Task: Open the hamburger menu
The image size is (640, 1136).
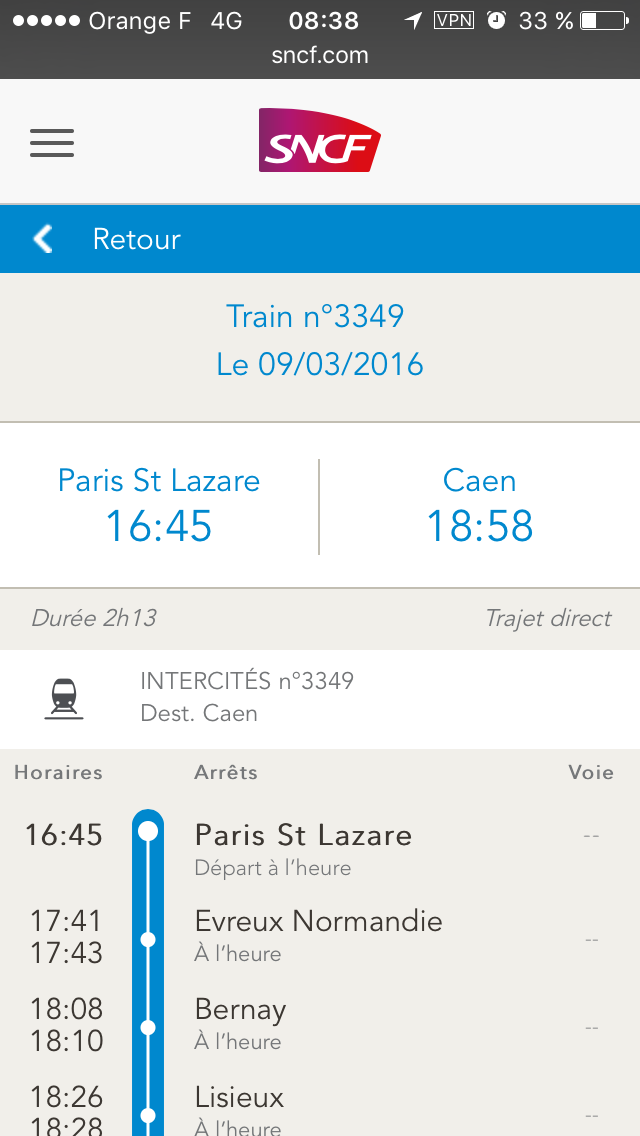Action: tap(52, 143)
